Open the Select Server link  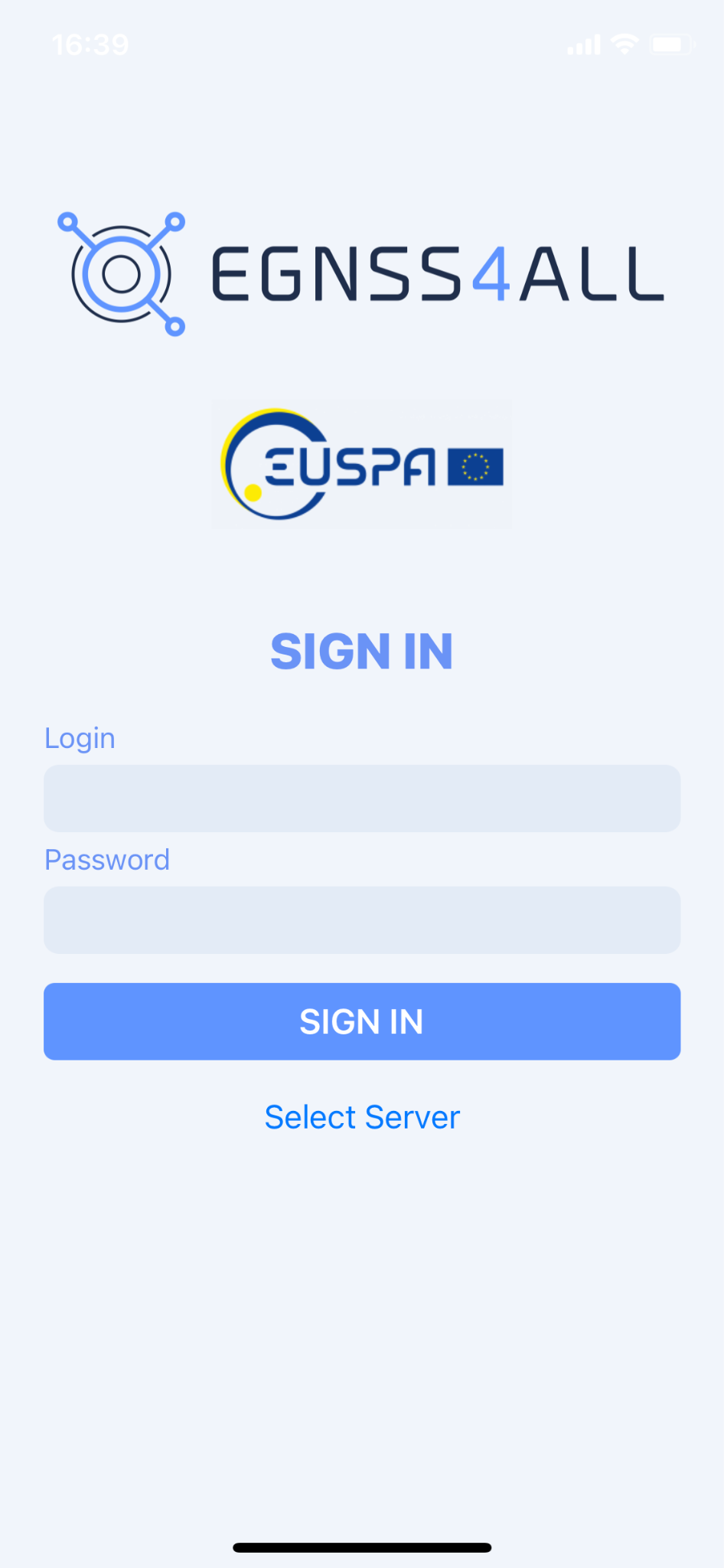click(362, 1117)
